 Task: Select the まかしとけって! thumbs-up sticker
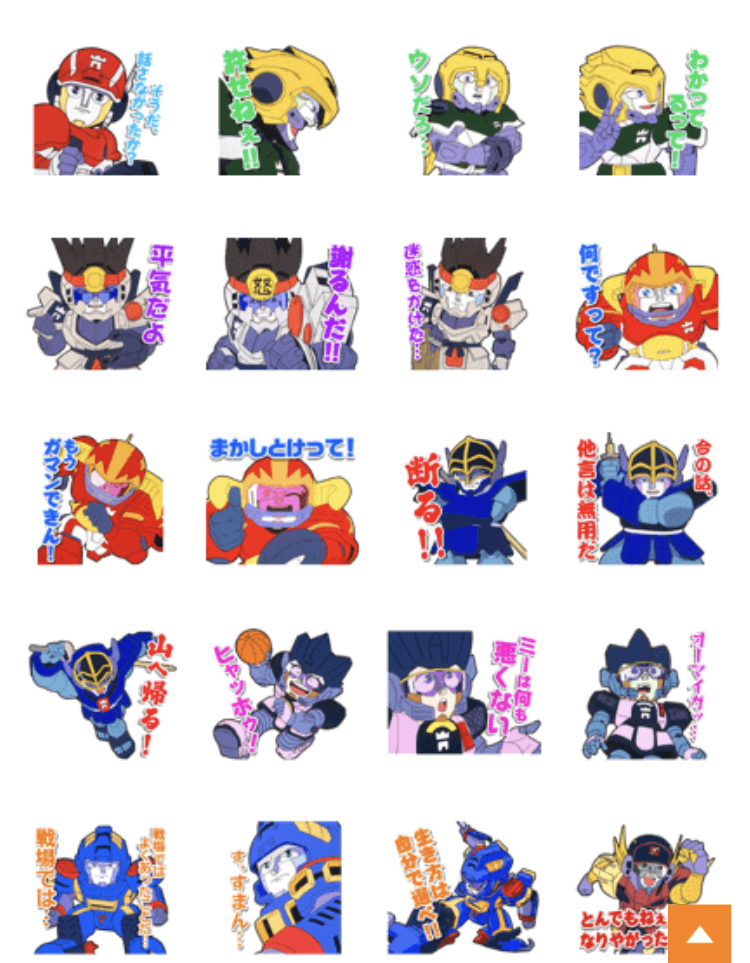pos(279,498)
